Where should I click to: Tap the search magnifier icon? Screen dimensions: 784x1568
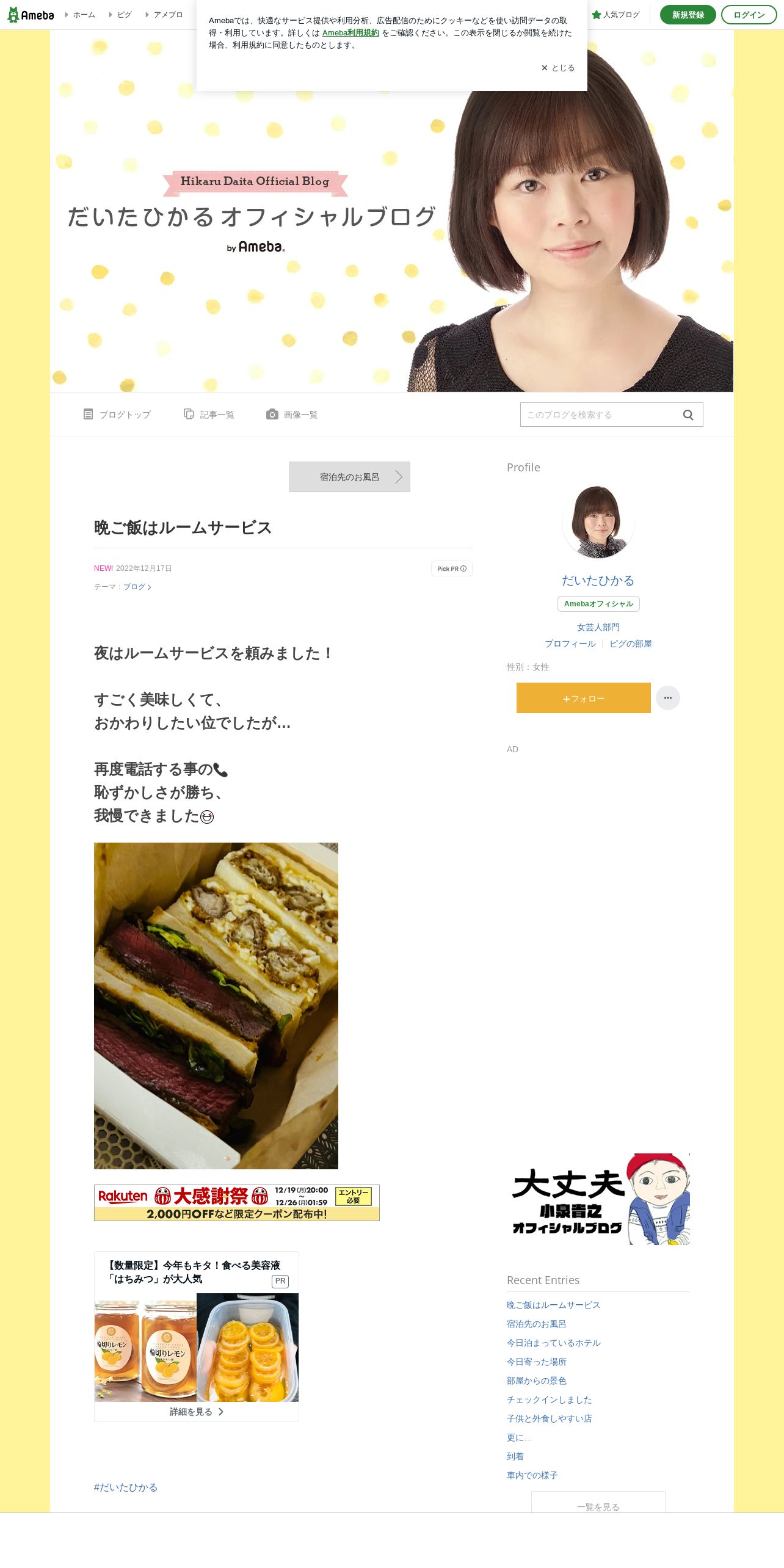pyautogui.click(x=688, y=415)
